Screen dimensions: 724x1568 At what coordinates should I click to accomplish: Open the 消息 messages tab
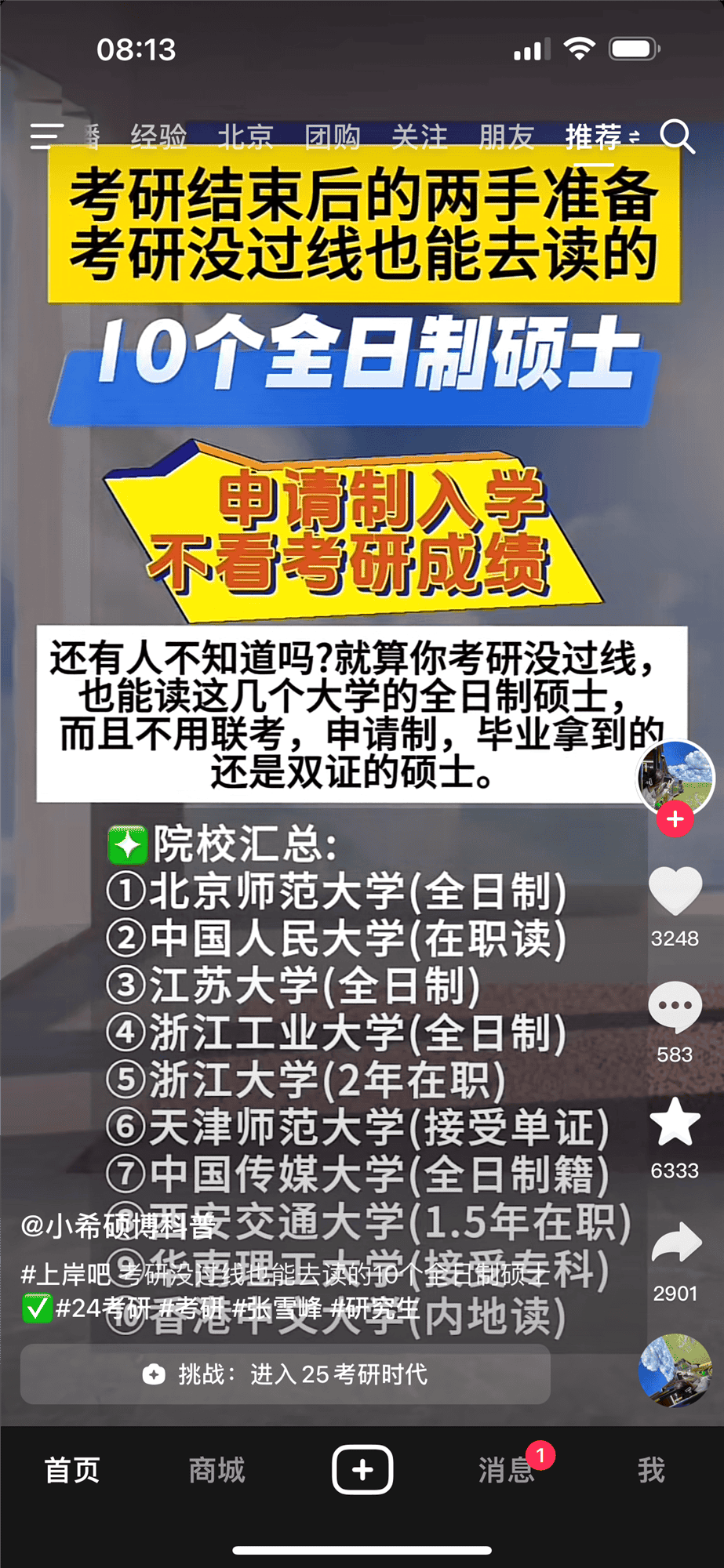[506, 1470]
